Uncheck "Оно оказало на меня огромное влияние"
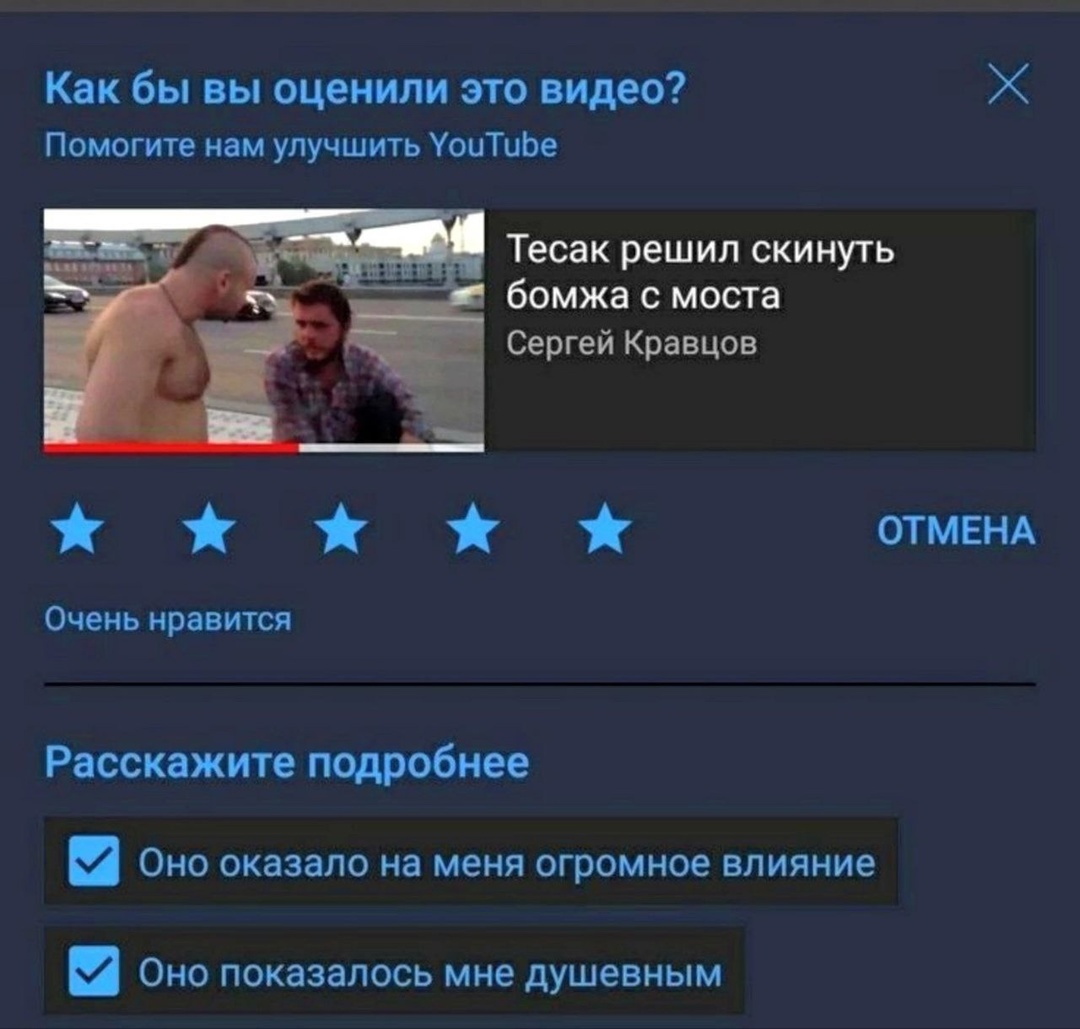The width and height of the screenshot is (1080, 1029). coord(94,862)
